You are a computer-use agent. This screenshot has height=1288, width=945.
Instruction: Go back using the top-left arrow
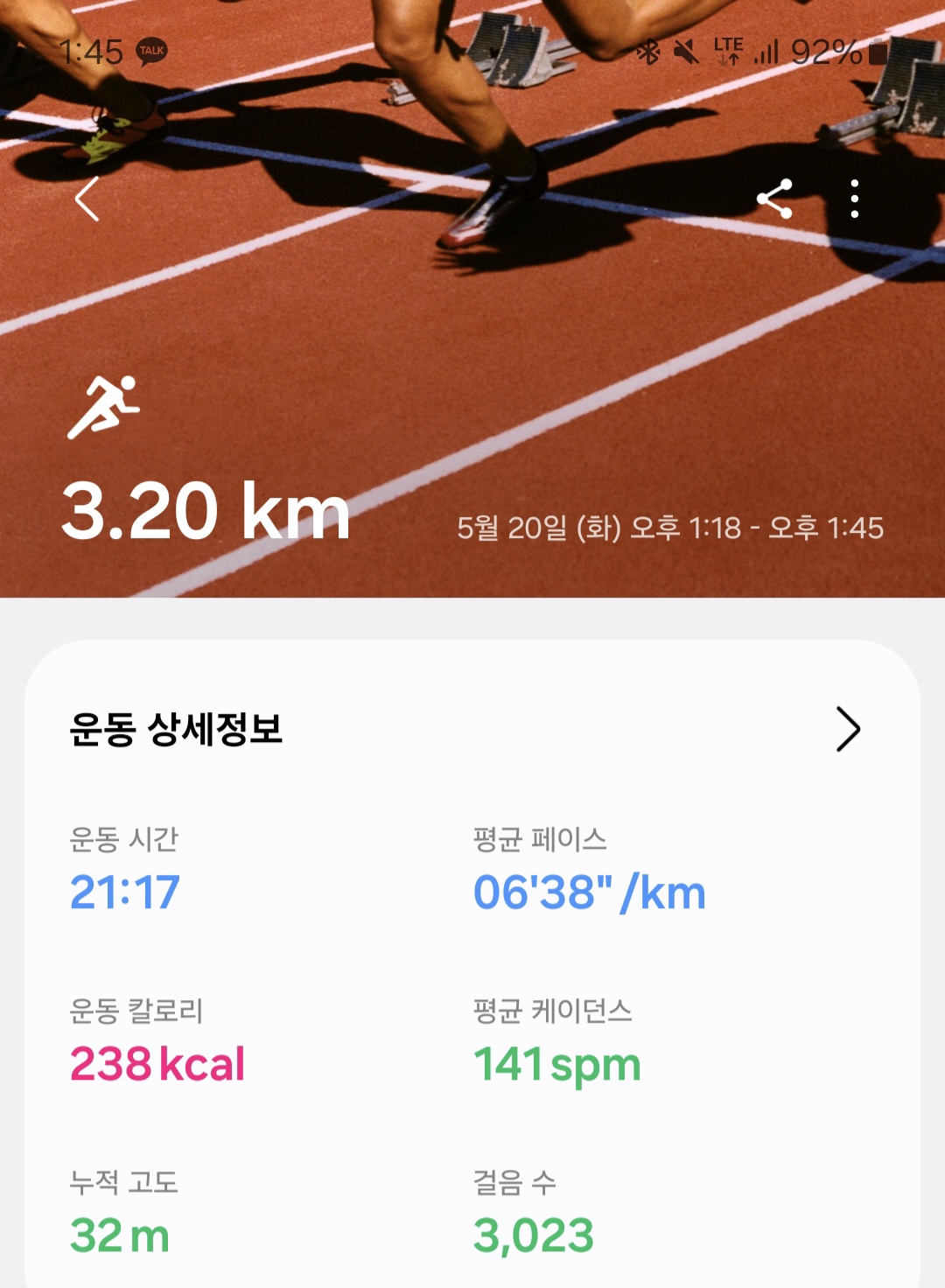click(87, 199)
